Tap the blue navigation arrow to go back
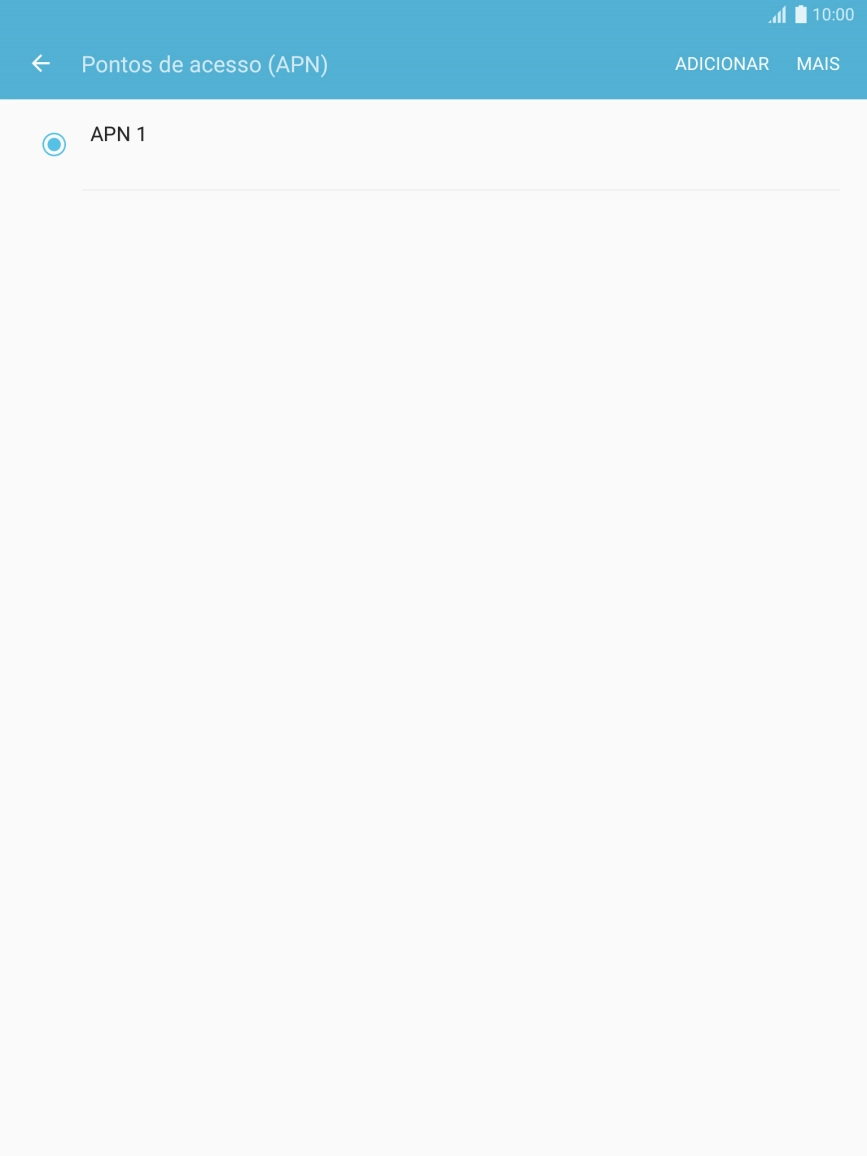This screenshot has width=867, height=1156. (x=40, y=63)
